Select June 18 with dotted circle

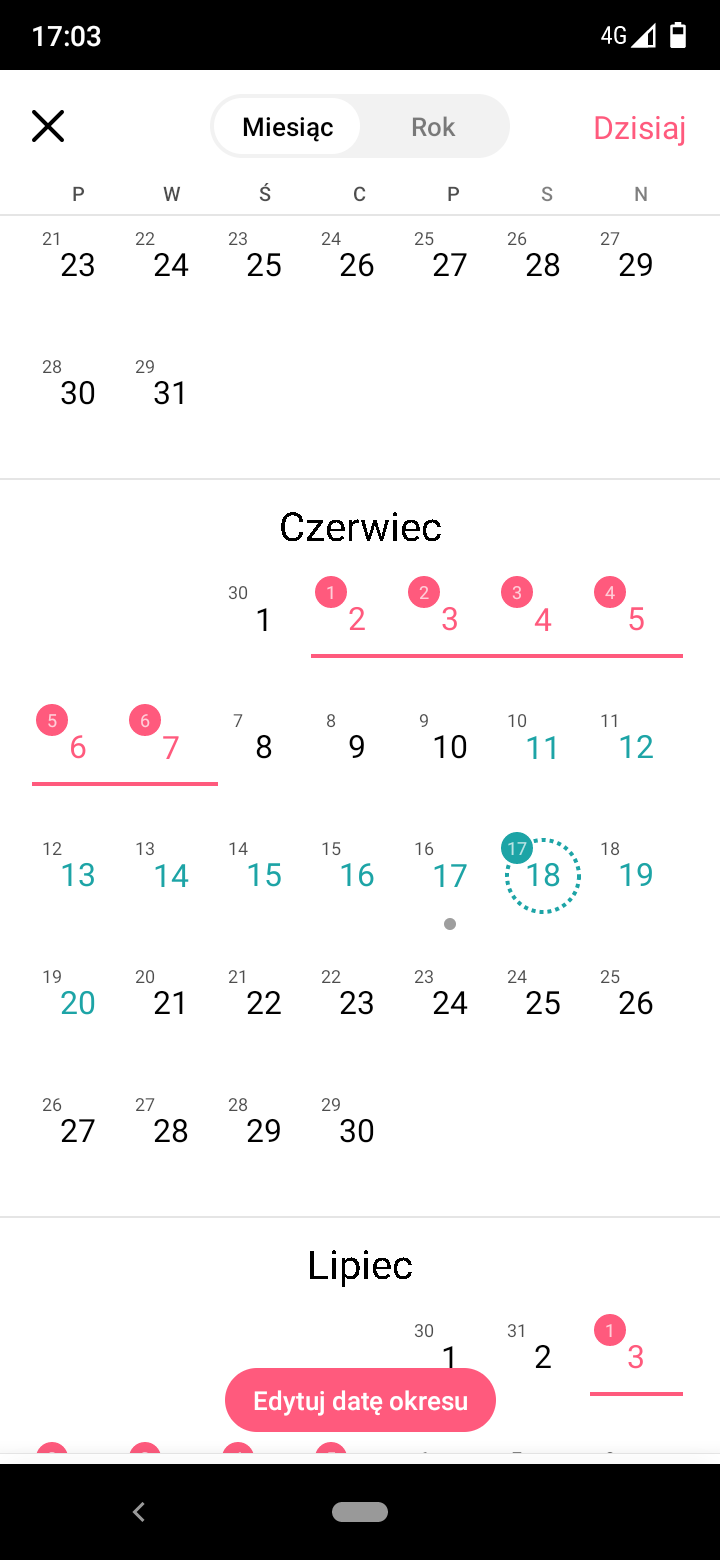click(x=543, y=875)
